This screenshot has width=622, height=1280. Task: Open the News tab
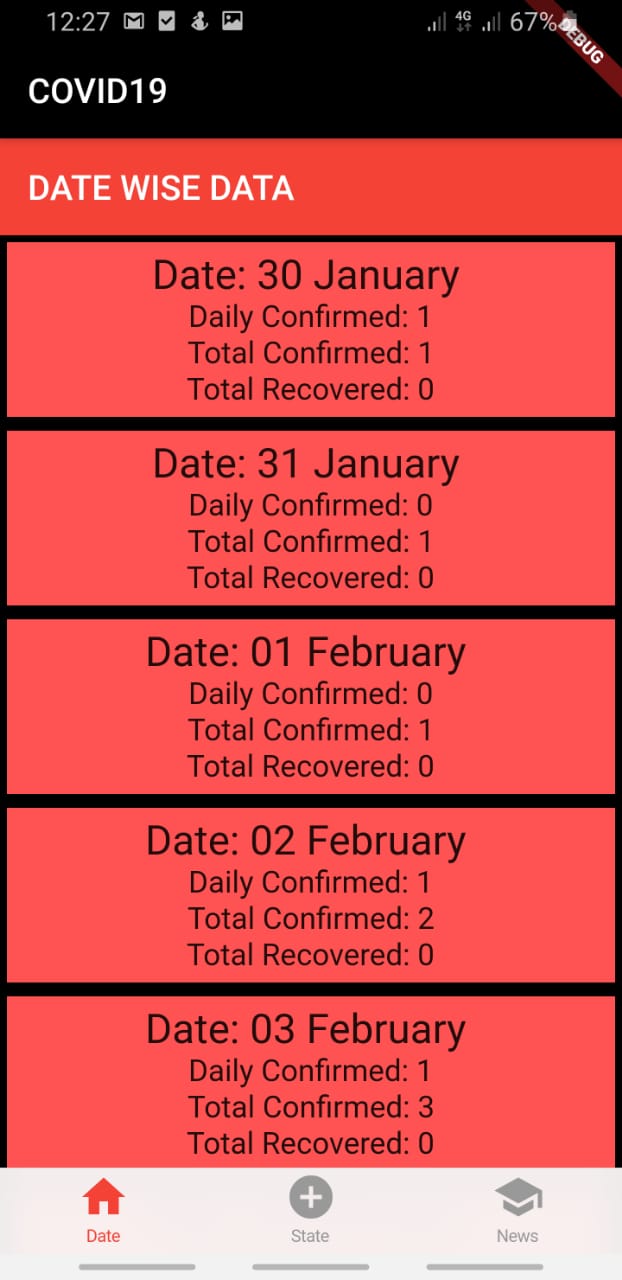(x=517, y=1210)
